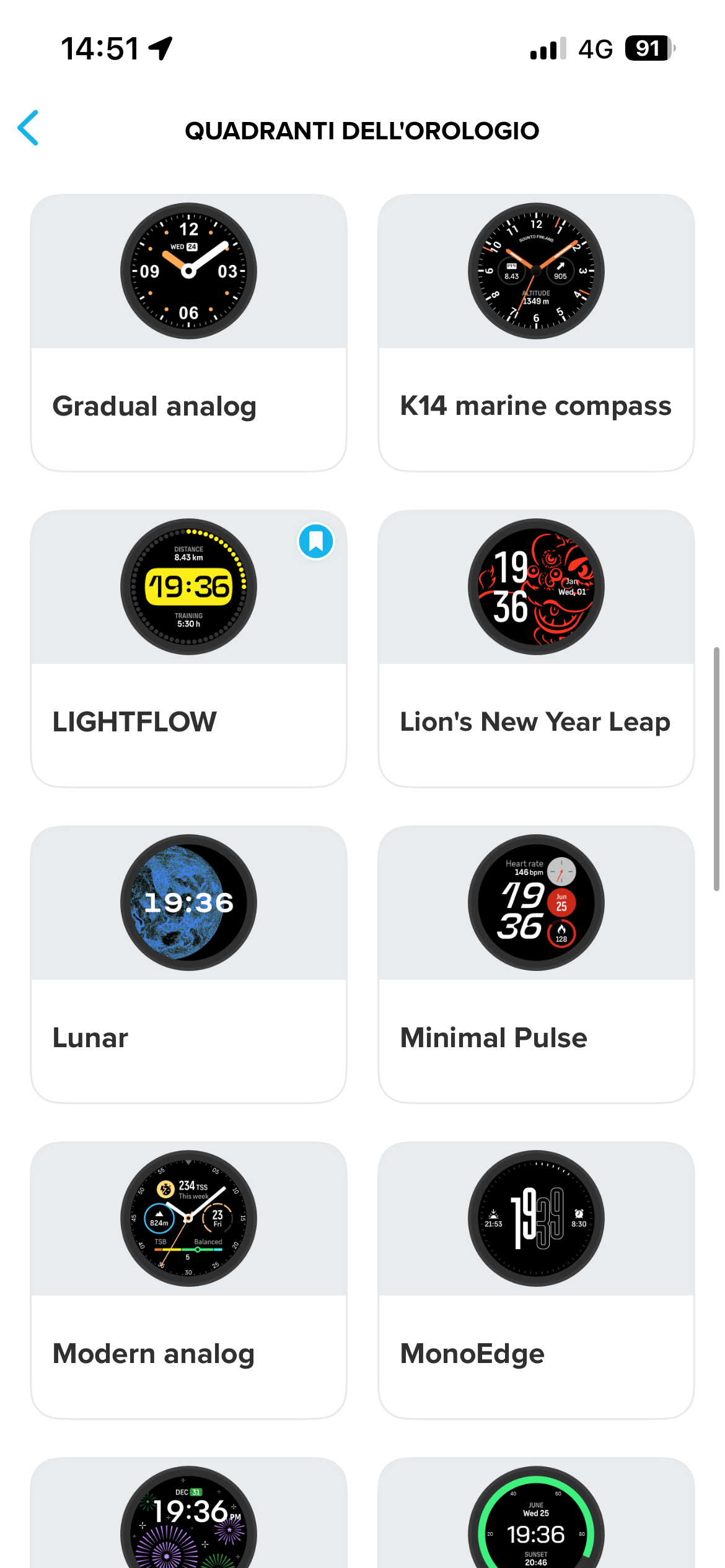This screenshot has height=1568, width=725.
Task: Go back from the watch faces screen
Action: pyautogui.click(x=29, y=128)
